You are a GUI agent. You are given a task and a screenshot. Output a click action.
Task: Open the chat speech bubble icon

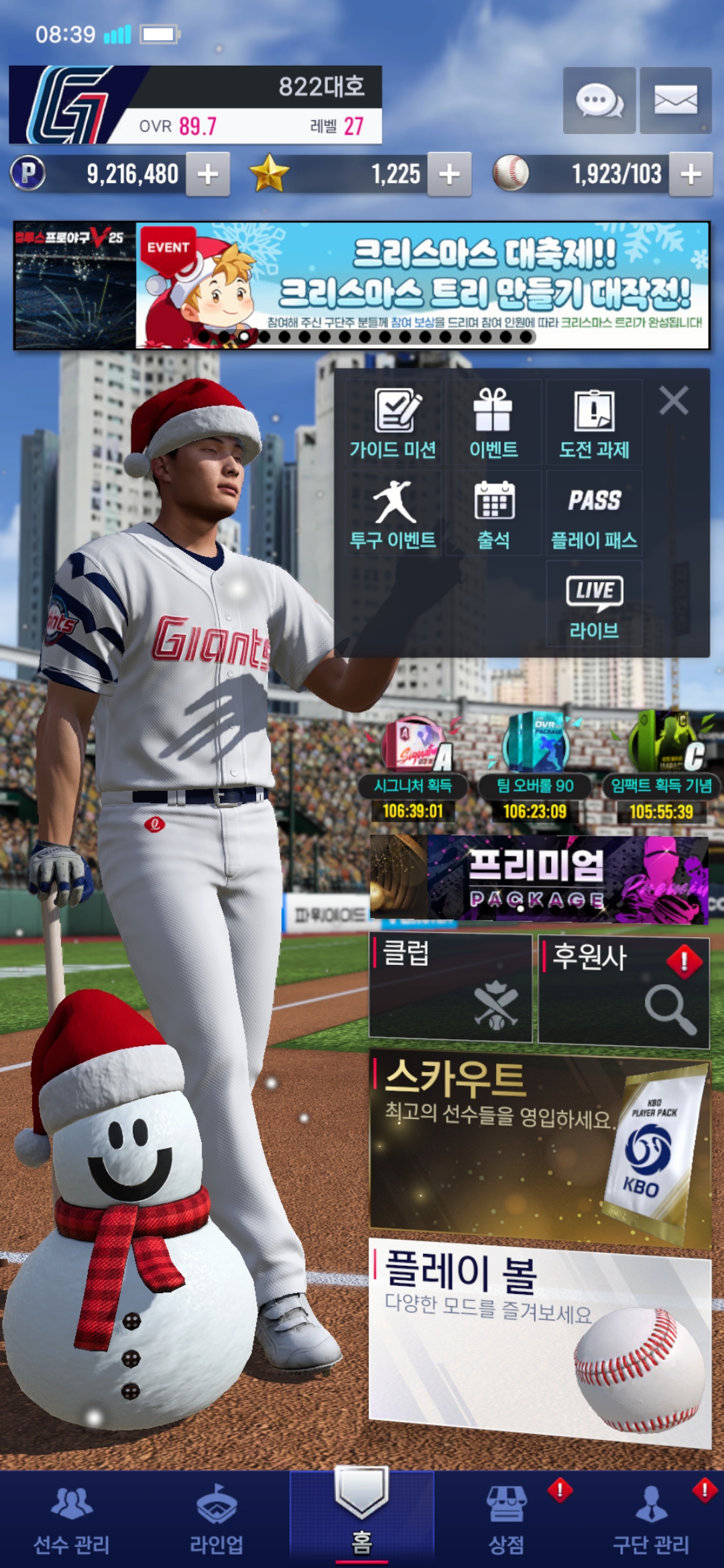click(599, 101)
